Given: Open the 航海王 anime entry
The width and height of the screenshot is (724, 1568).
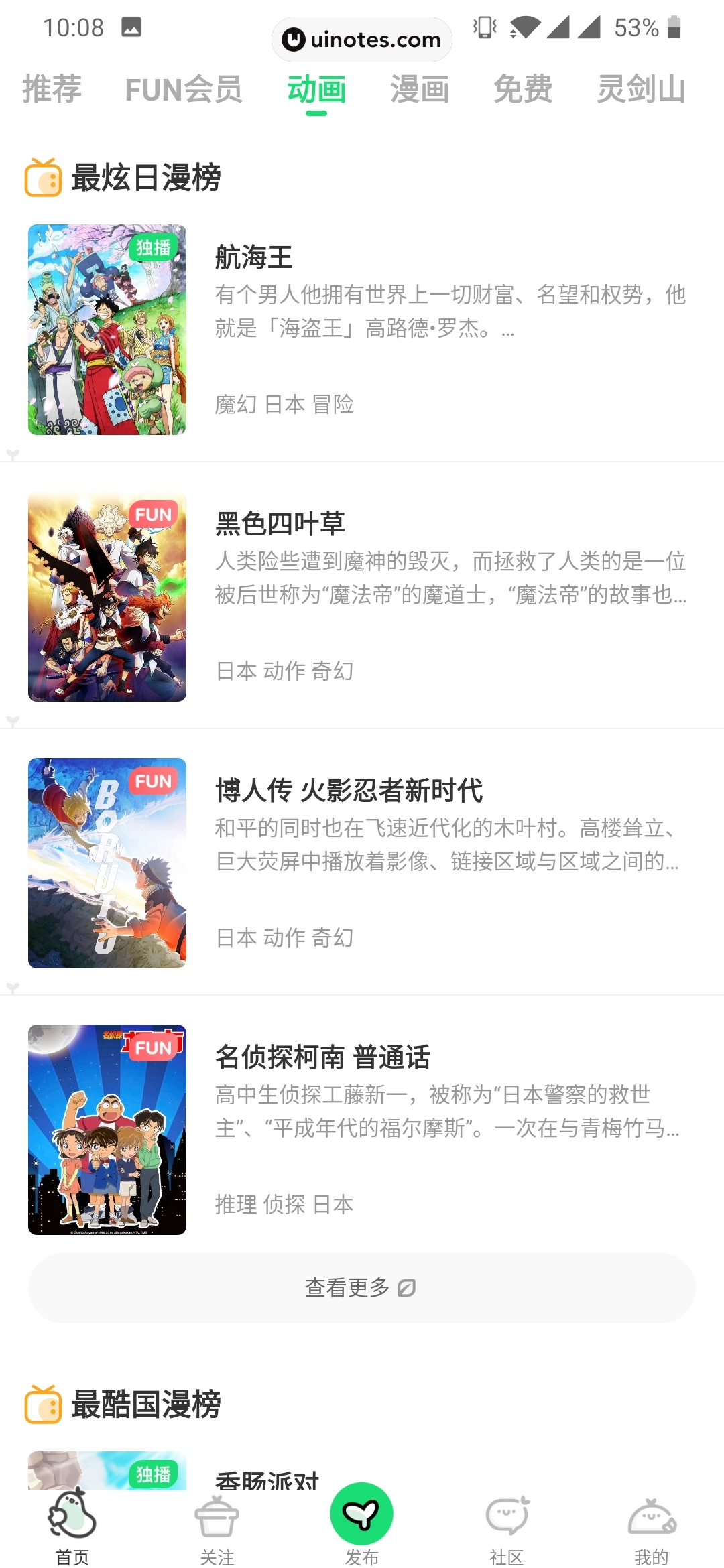Looking at the screenshot, I should coord(253,257).
